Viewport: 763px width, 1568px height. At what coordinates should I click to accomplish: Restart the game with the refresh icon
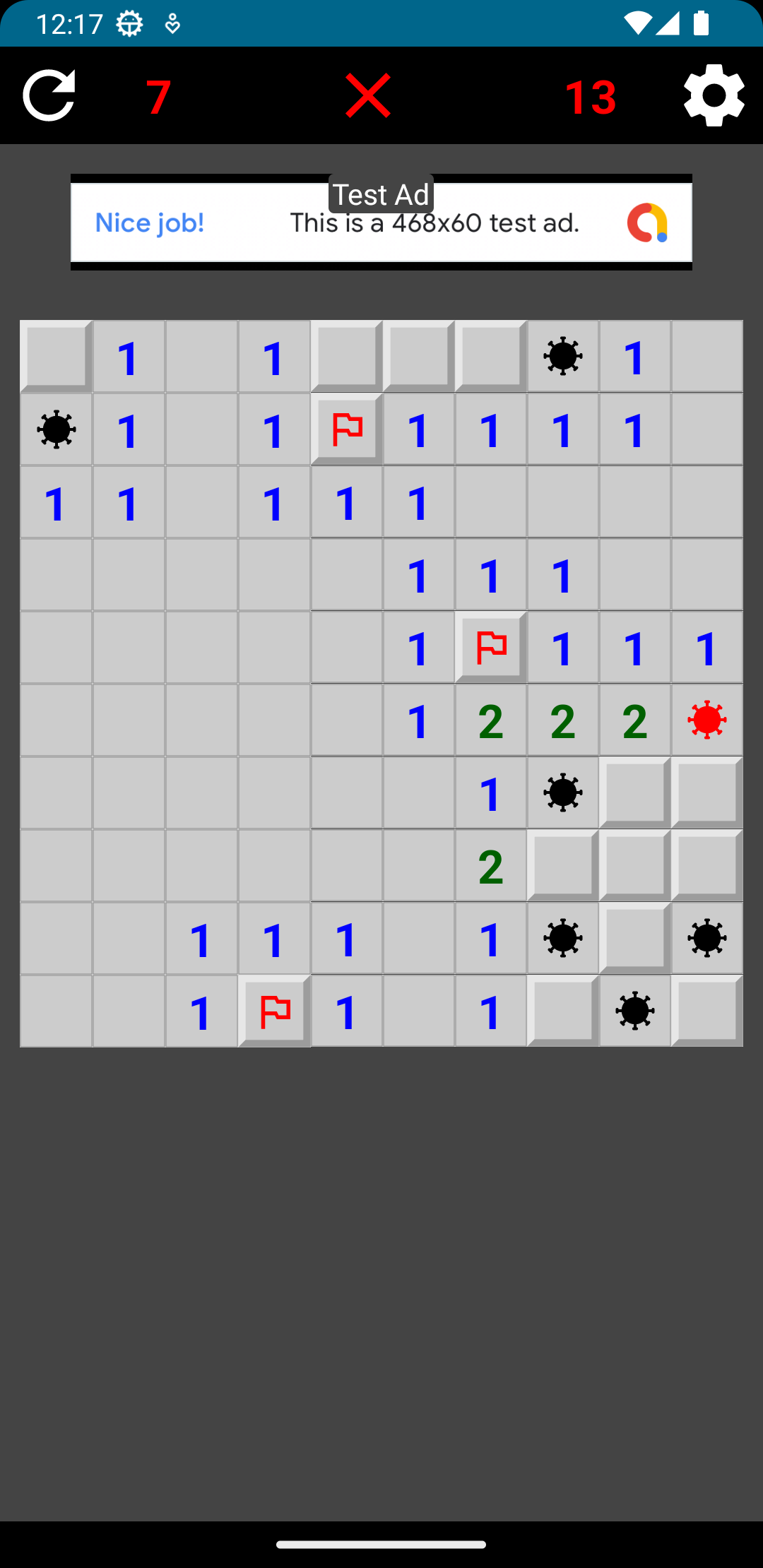[49, 95]
